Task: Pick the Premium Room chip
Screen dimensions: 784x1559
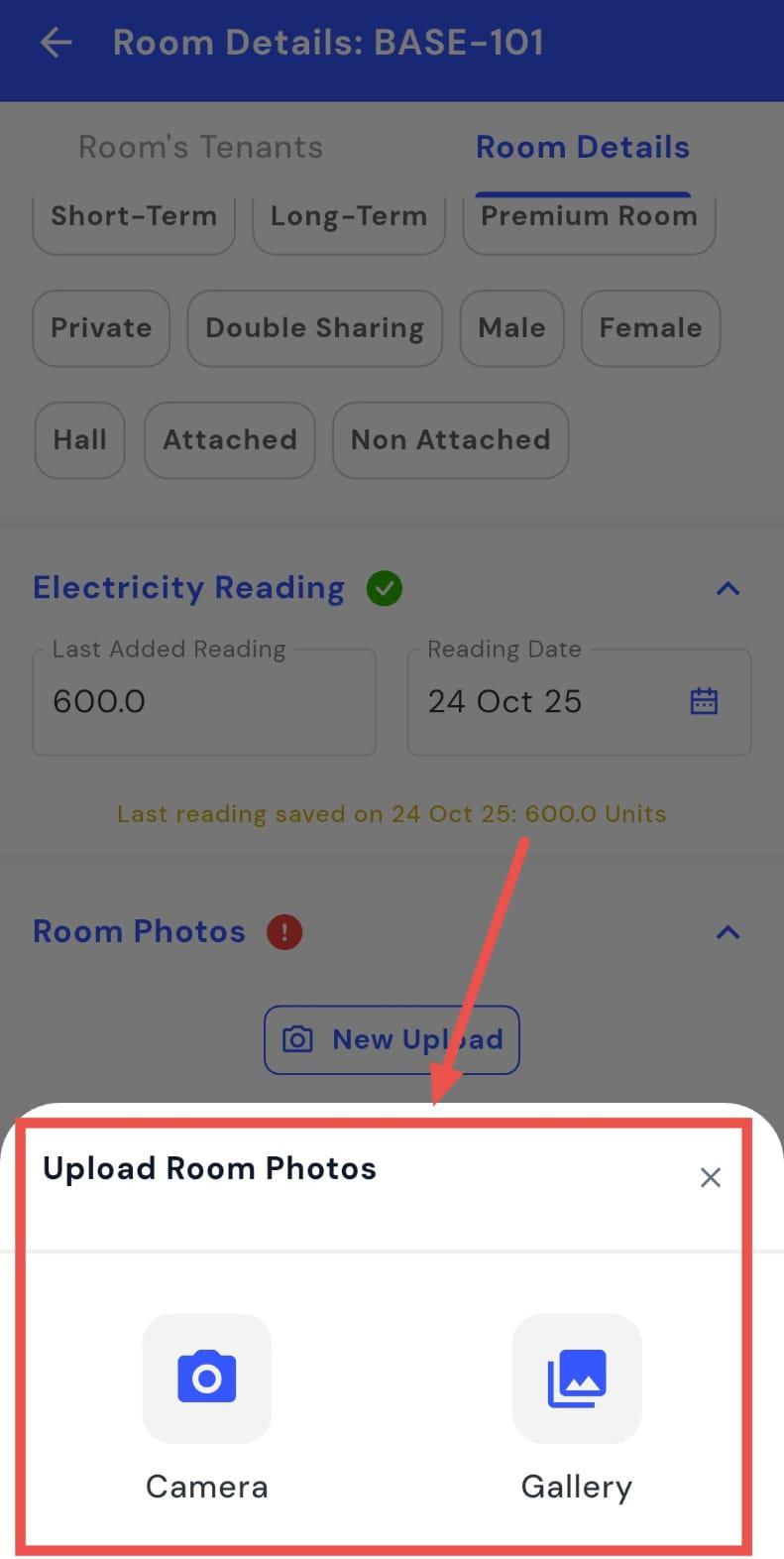Action: (589, 218)
